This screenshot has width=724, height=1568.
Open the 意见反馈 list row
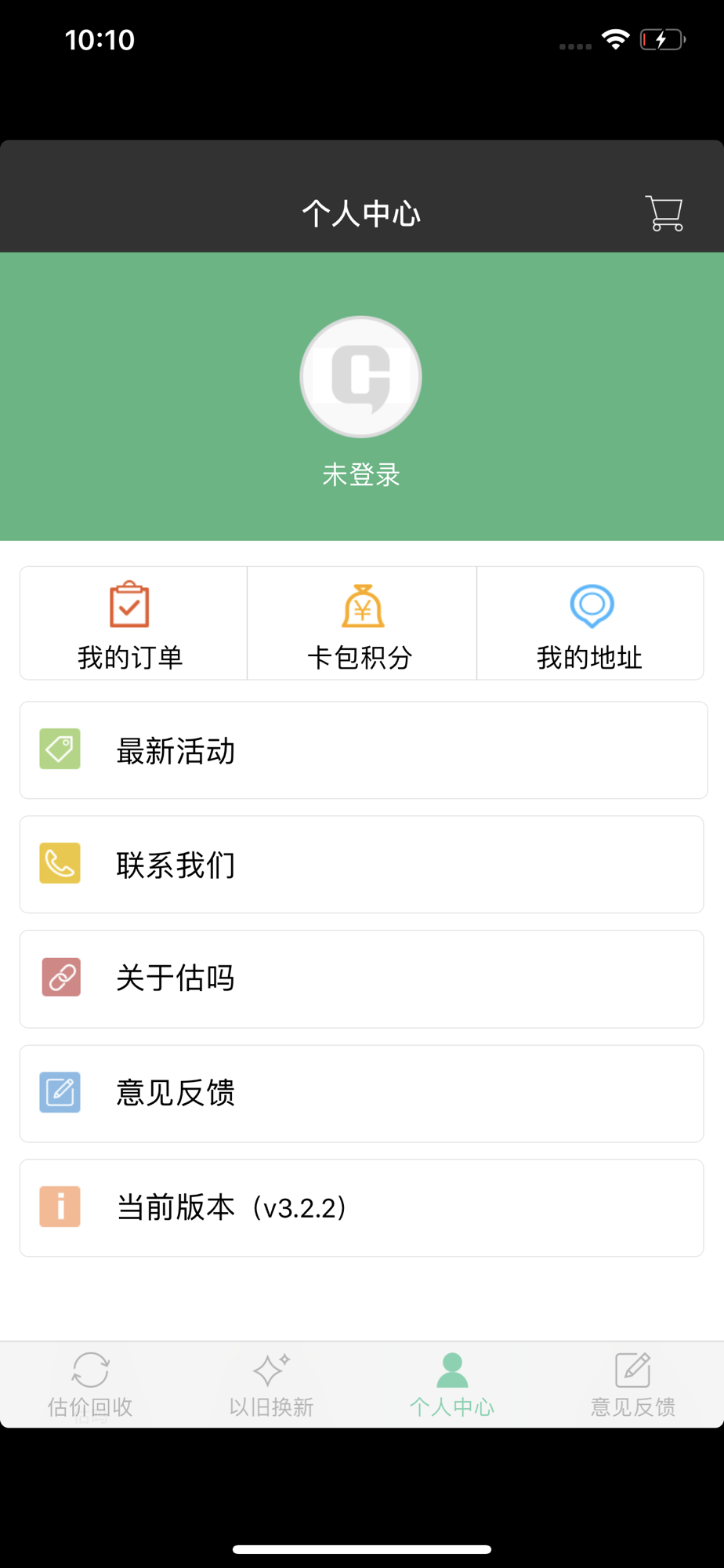tap(362, 1094)
